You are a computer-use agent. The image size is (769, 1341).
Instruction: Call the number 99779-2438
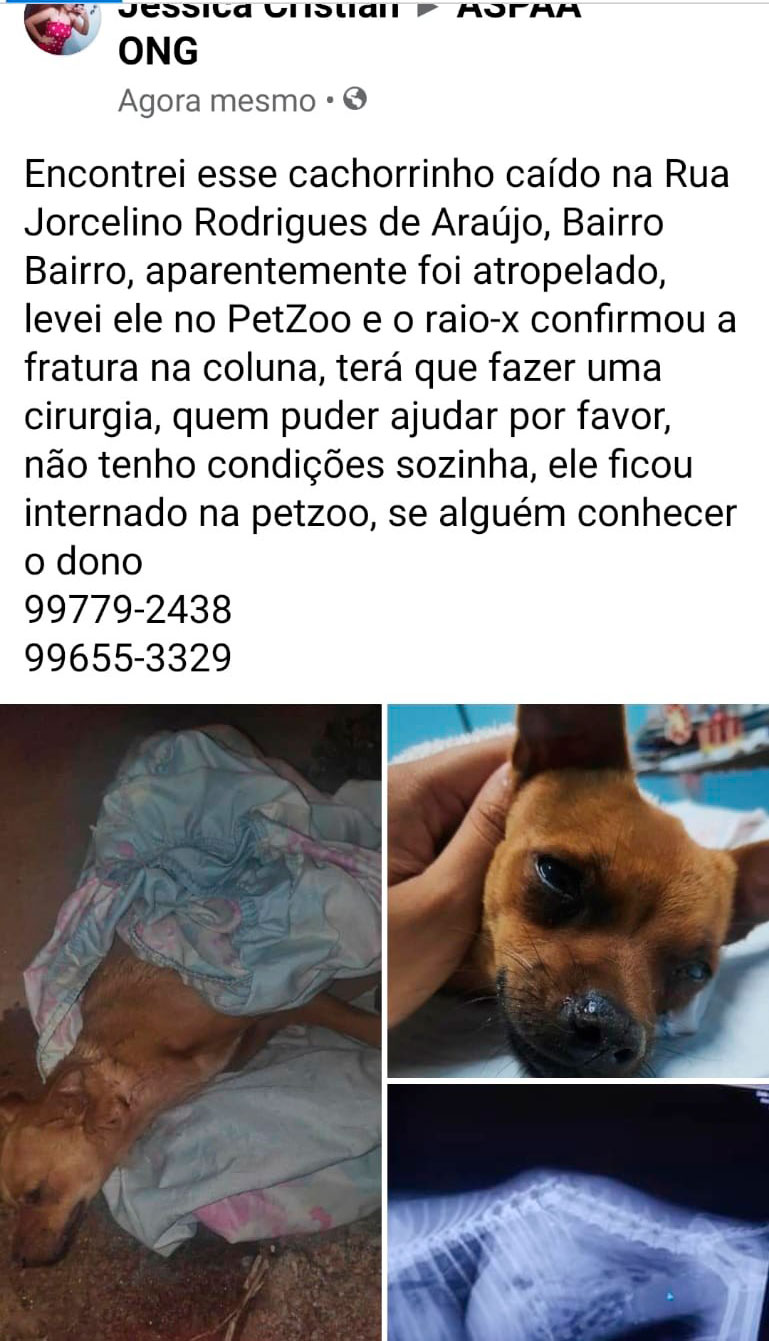pos(128,609)
